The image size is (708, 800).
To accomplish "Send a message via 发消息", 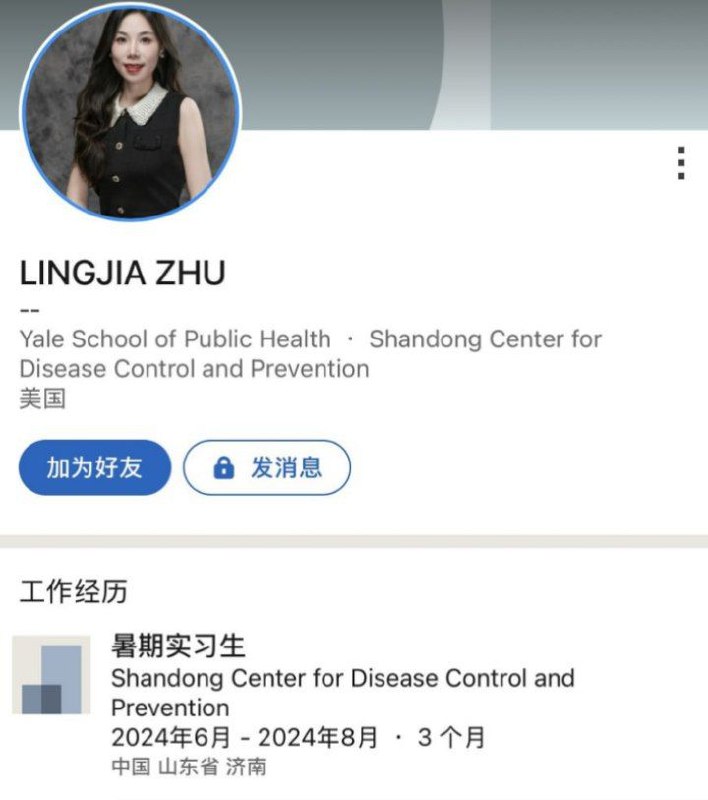I will click(x=267, y=467).
